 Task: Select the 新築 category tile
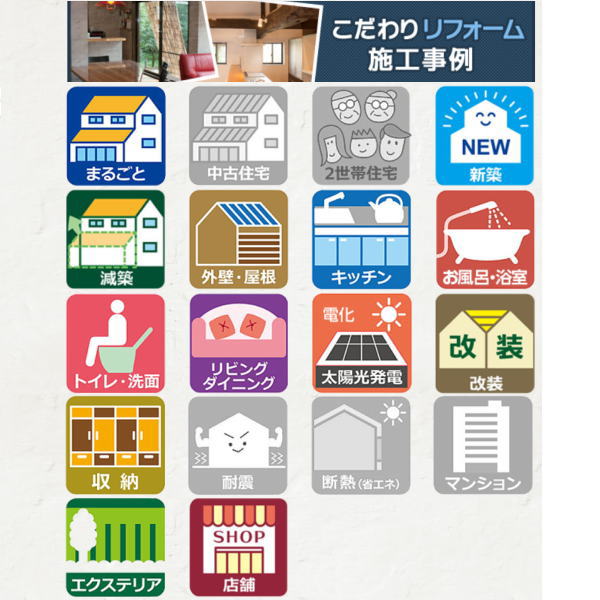(x=484, y=136)
